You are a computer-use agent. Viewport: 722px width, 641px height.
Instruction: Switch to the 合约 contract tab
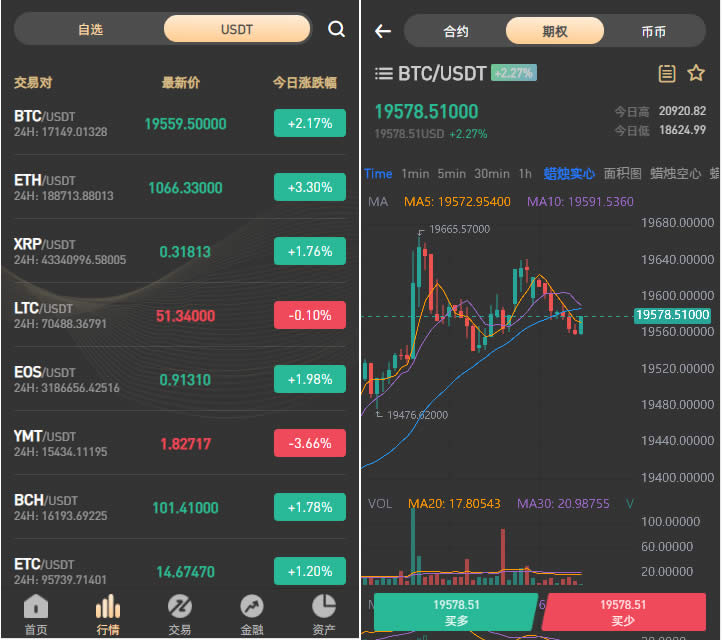coord(456,31)
